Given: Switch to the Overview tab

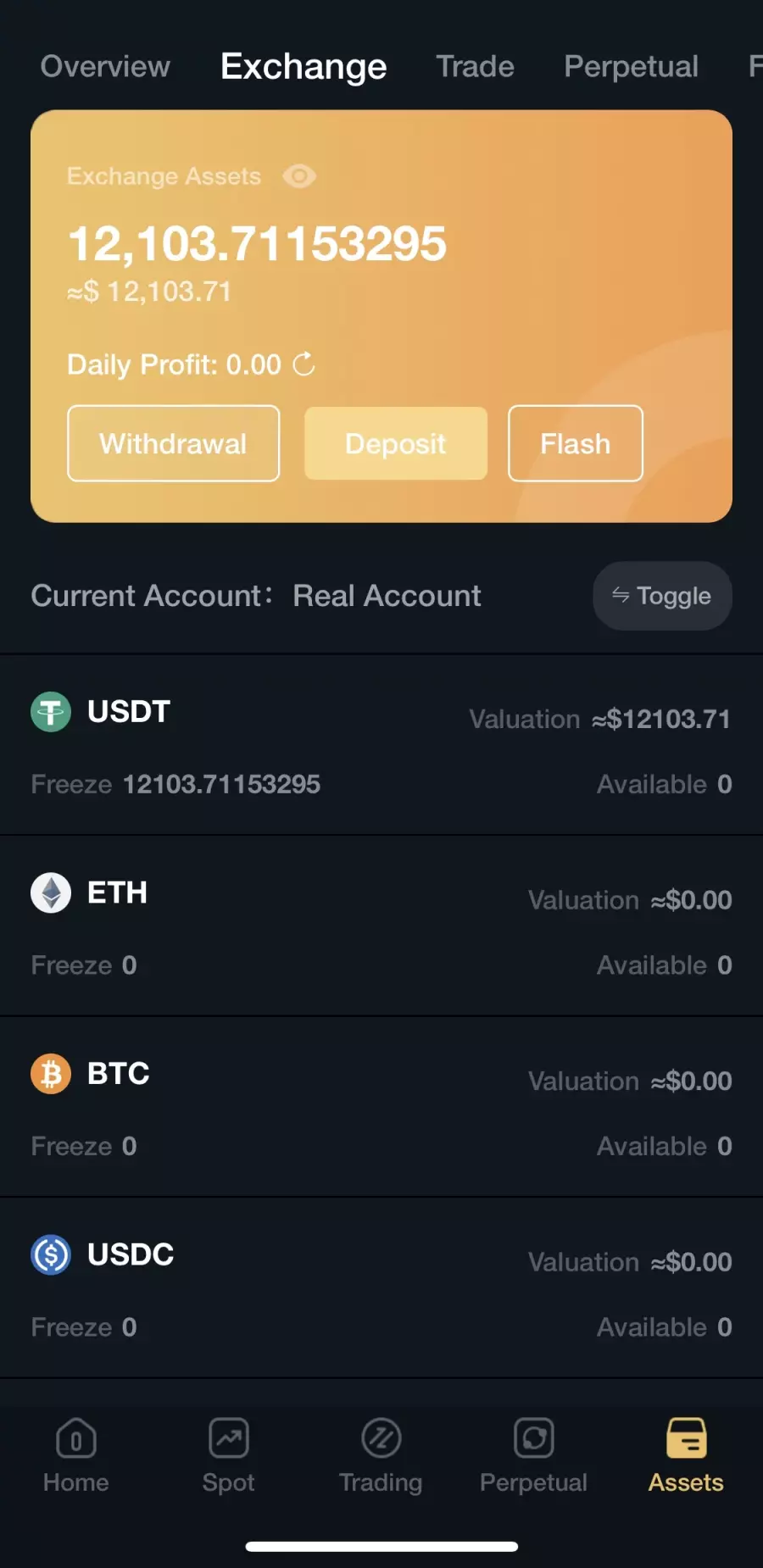Looking at the screenshot, I should (105, 66).
